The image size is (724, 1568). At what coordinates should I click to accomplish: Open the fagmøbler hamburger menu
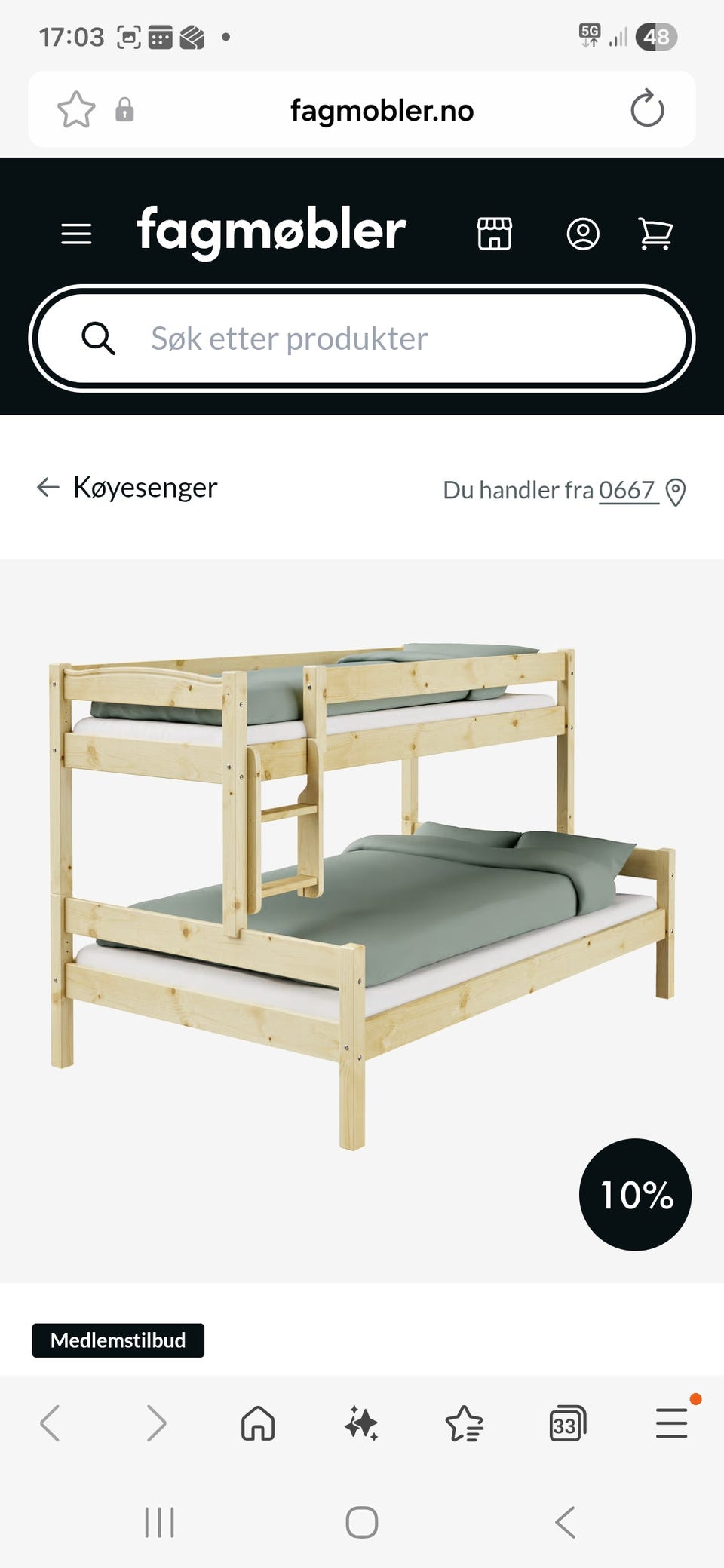tap(75, 234)
